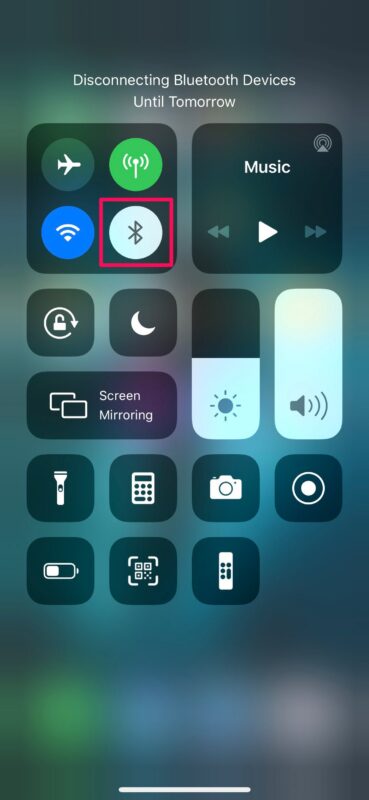Open the AirPlay icon in Music
The width and height of the screenshot is (369, 800).
(x=321, y=144)
